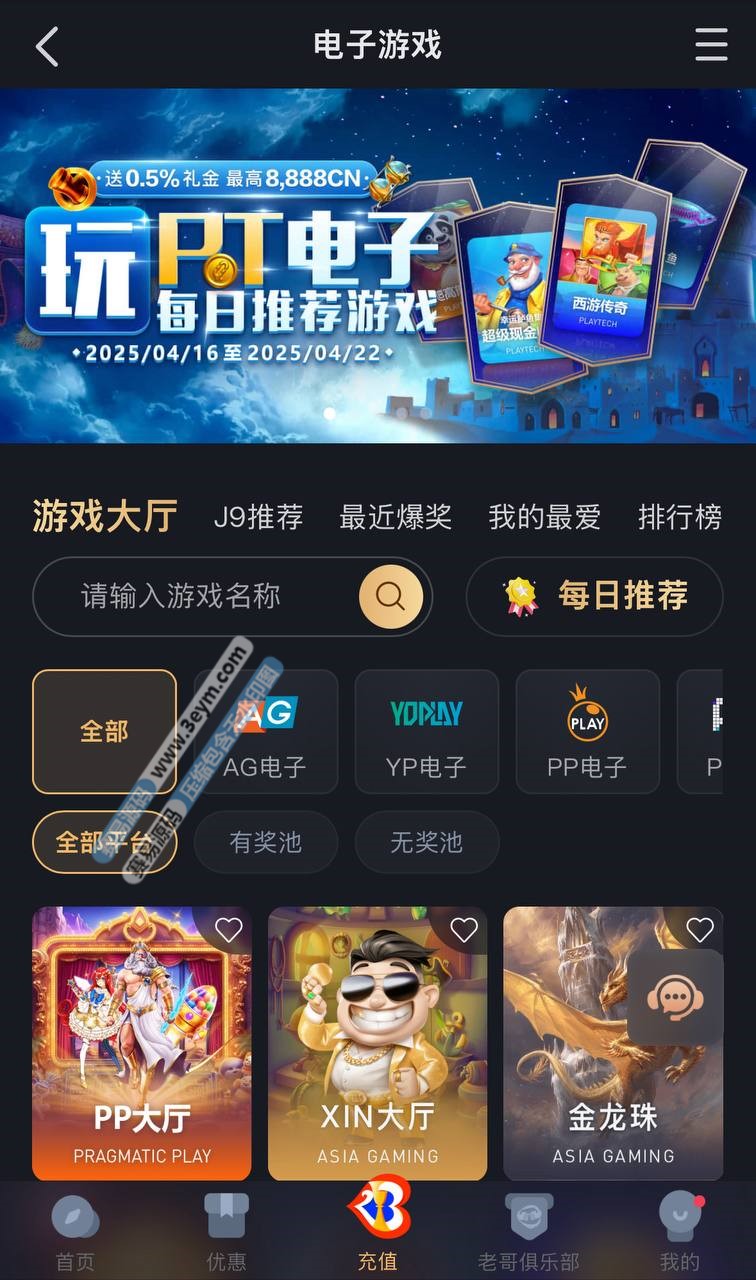Open the 我的最爱 tab
Image resolution: width=756 pixels, height=1280 pixels.
(x=544, y=517)
